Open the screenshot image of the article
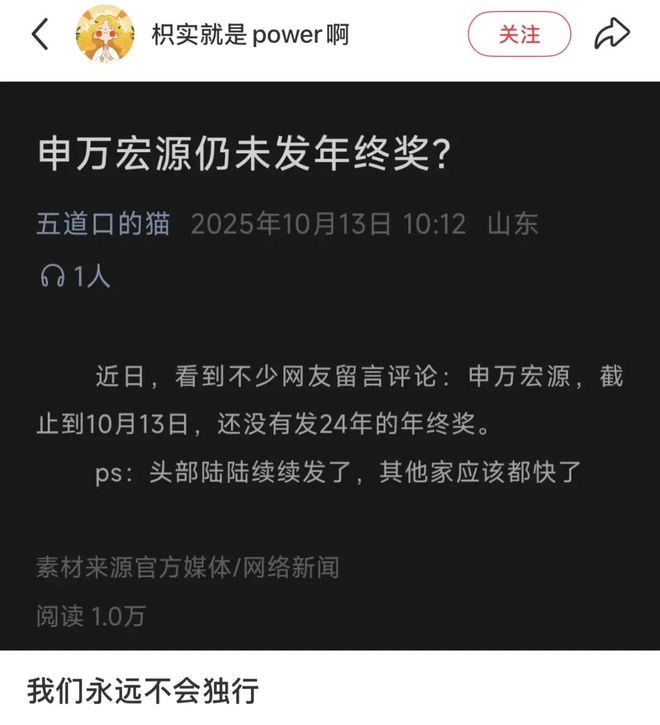The width and height of the screenshot is (660, 725). click(x=330, y=366)
